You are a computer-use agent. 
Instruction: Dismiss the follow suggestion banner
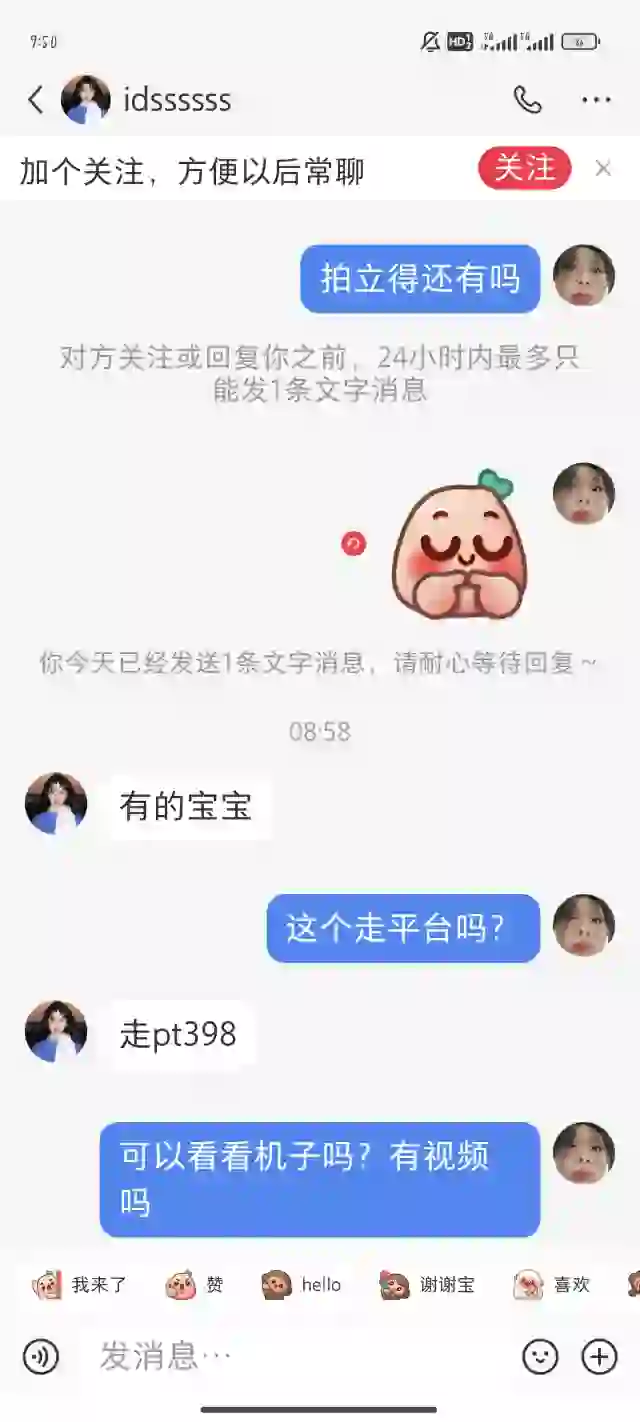coord(603,169)
